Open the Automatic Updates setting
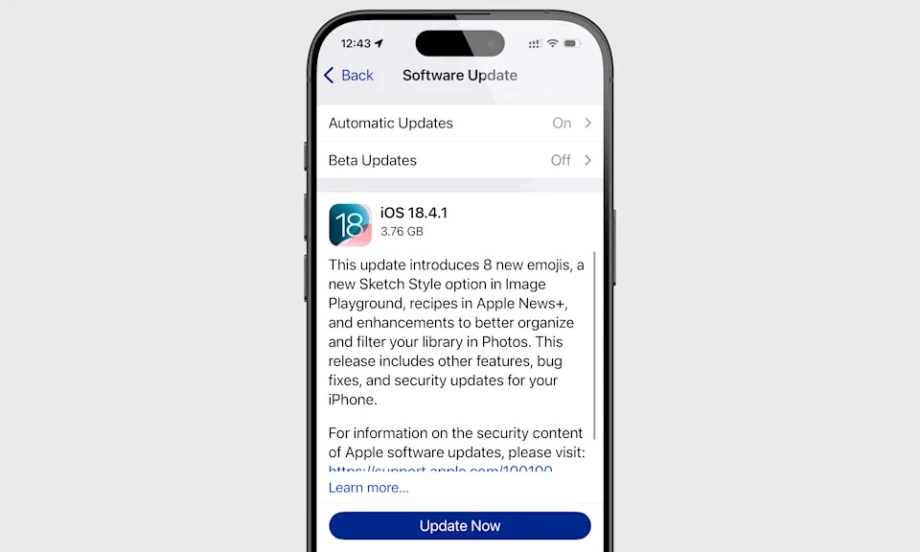Screen dimensions: 920x552 click(x=460, y=123)
